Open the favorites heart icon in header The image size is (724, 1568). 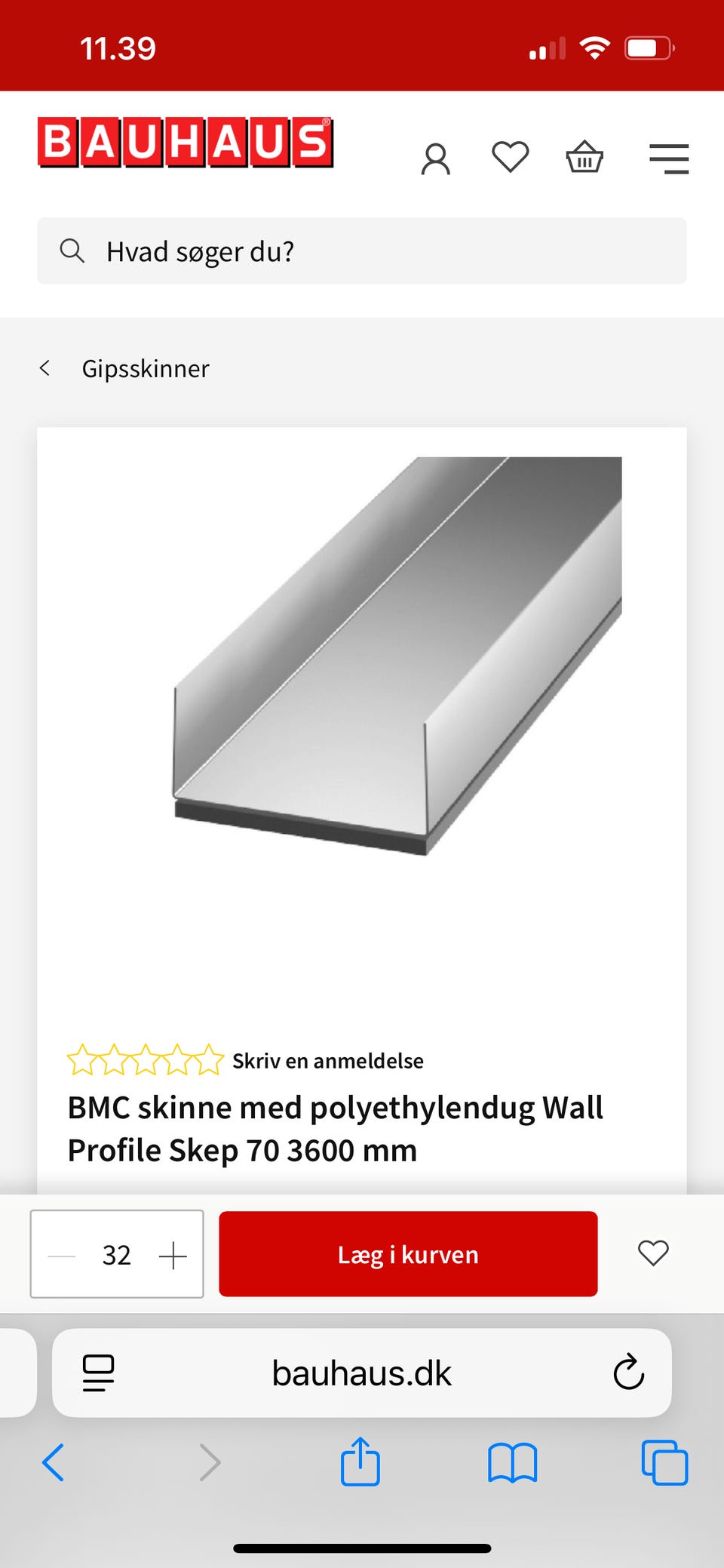pyautogui.click(x=511, y=156)
